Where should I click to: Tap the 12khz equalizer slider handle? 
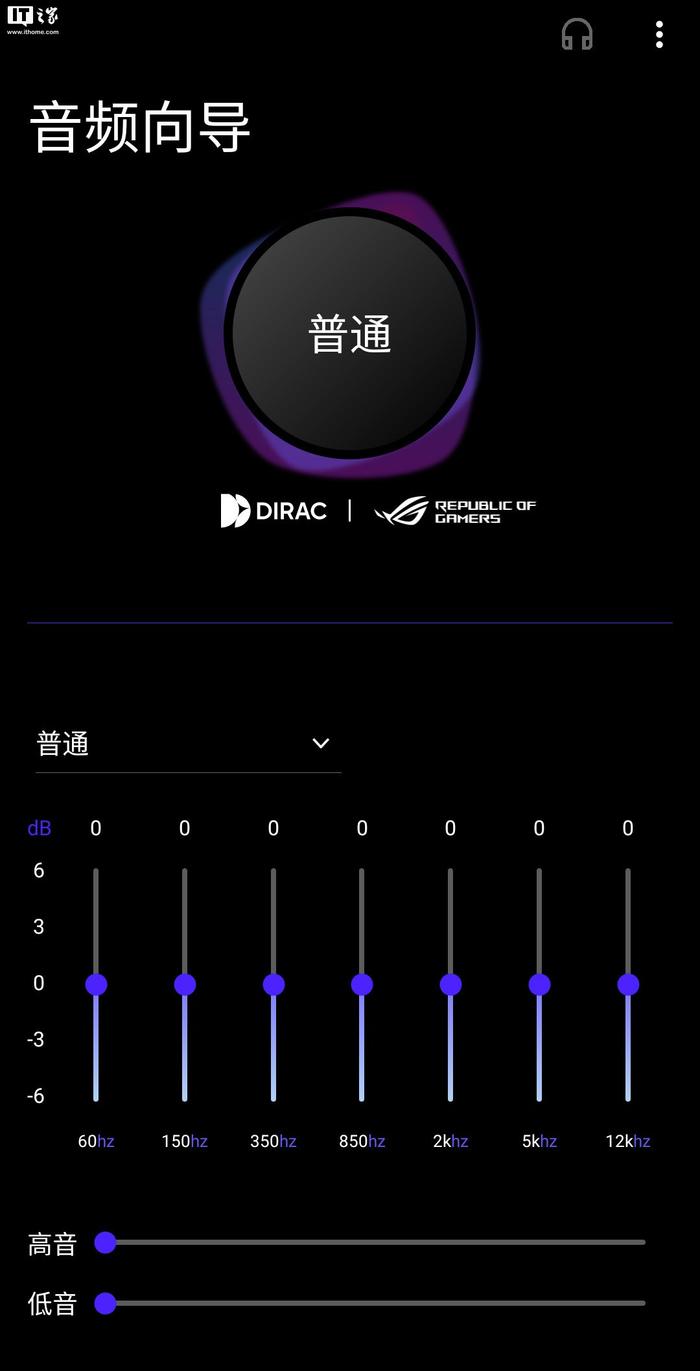(x=628, y=984)
